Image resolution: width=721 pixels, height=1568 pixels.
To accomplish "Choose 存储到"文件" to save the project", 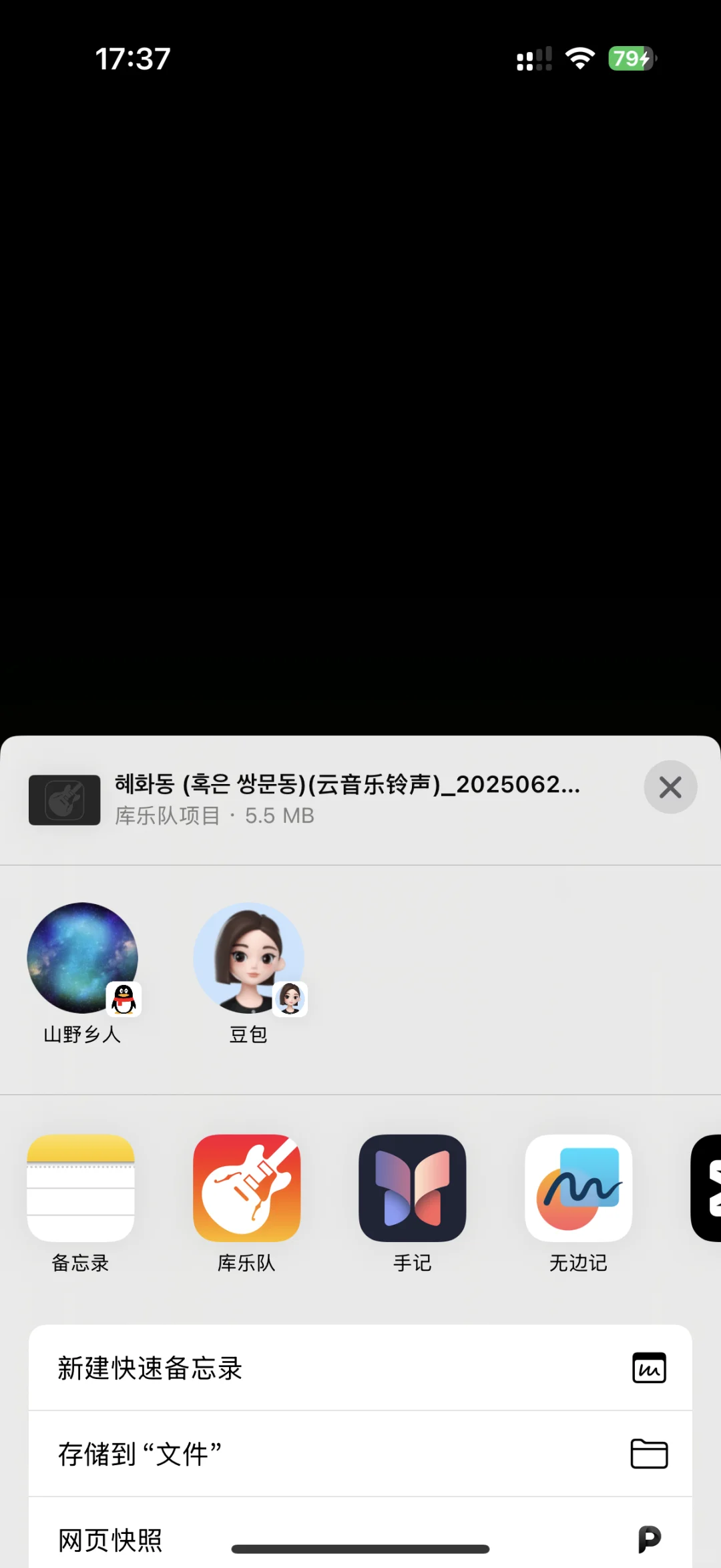I will click(267, 1454).
